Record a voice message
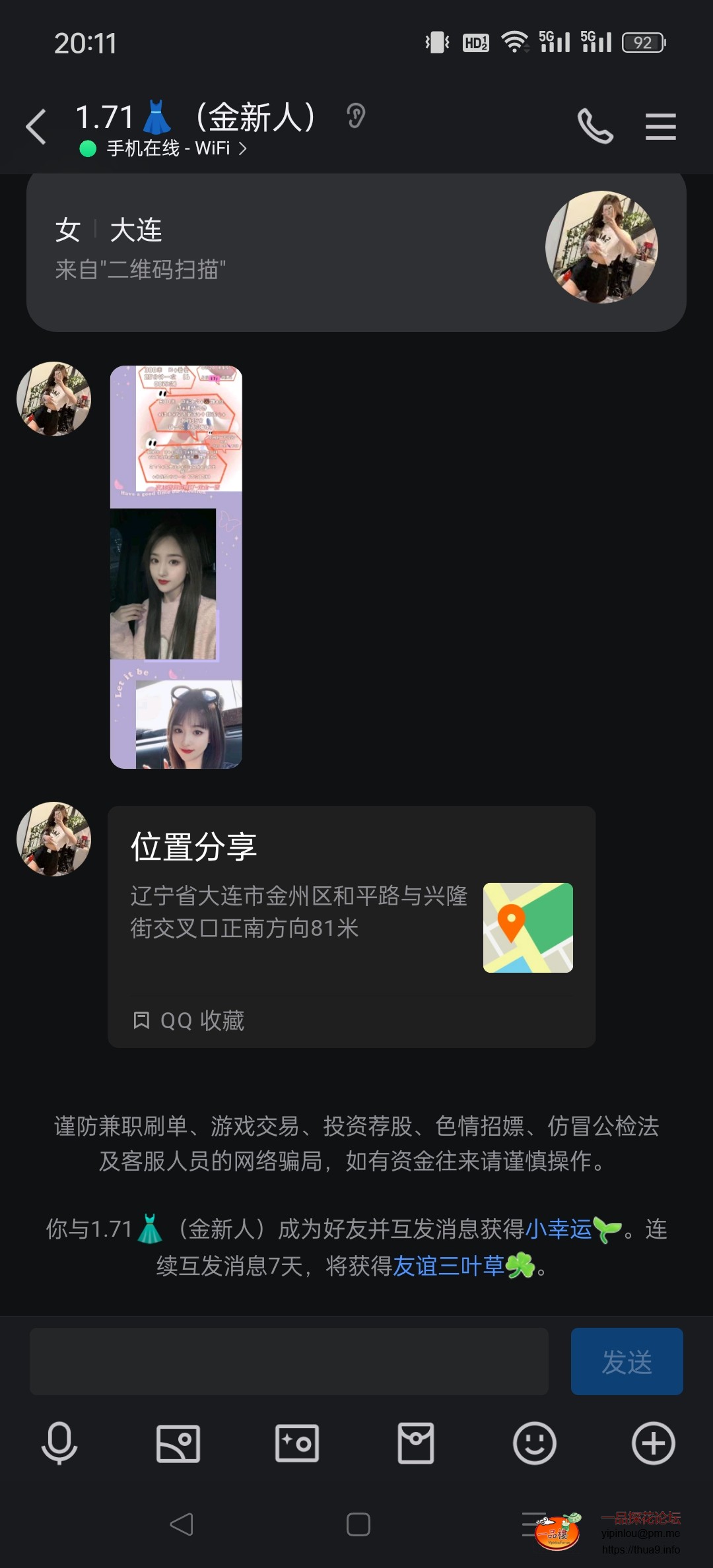This screenshot has height=1568, width=713. tap(59, 1443)
